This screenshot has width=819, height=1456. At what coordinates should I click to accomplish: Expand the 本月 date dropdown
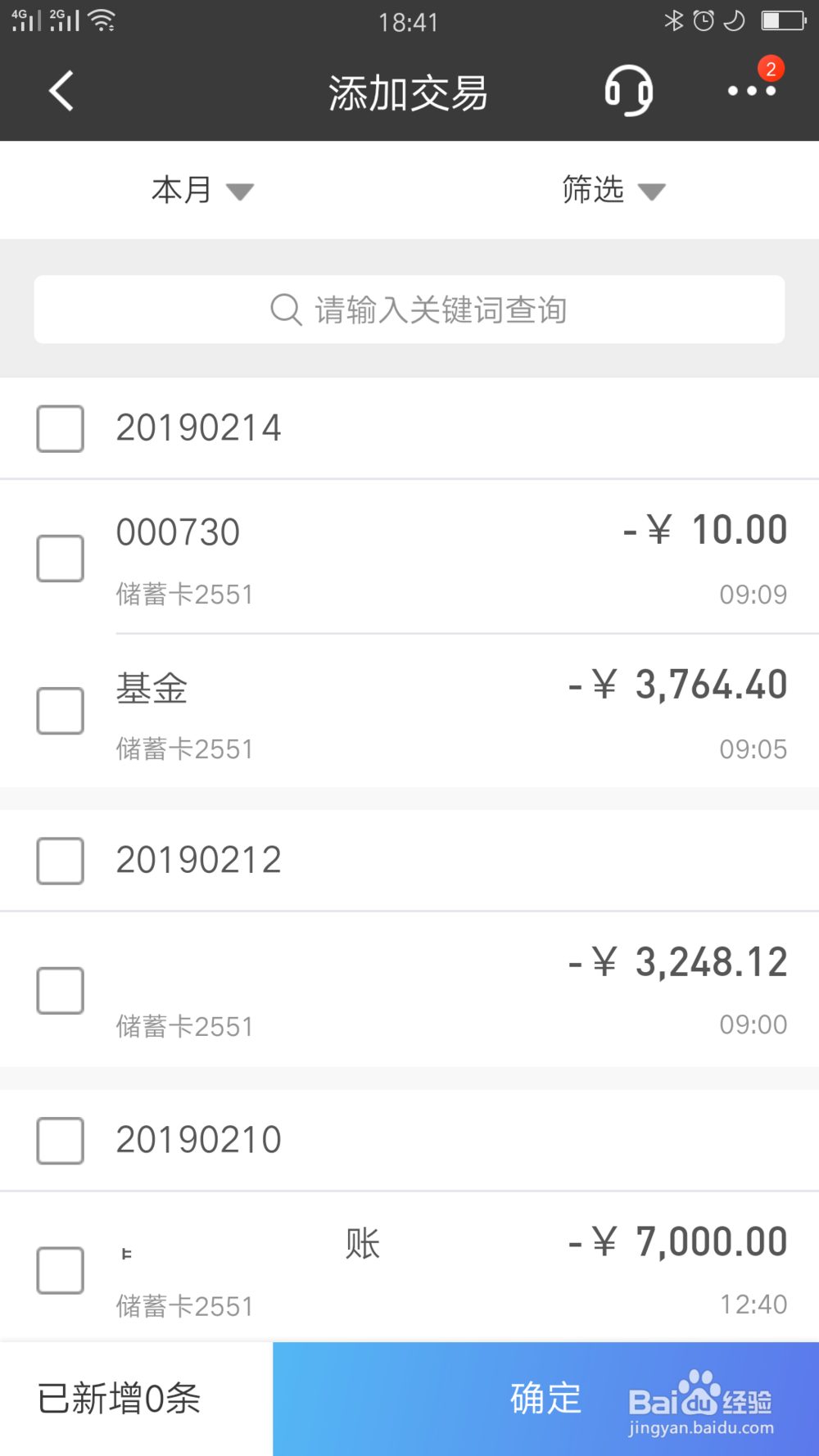coord(202,191)
